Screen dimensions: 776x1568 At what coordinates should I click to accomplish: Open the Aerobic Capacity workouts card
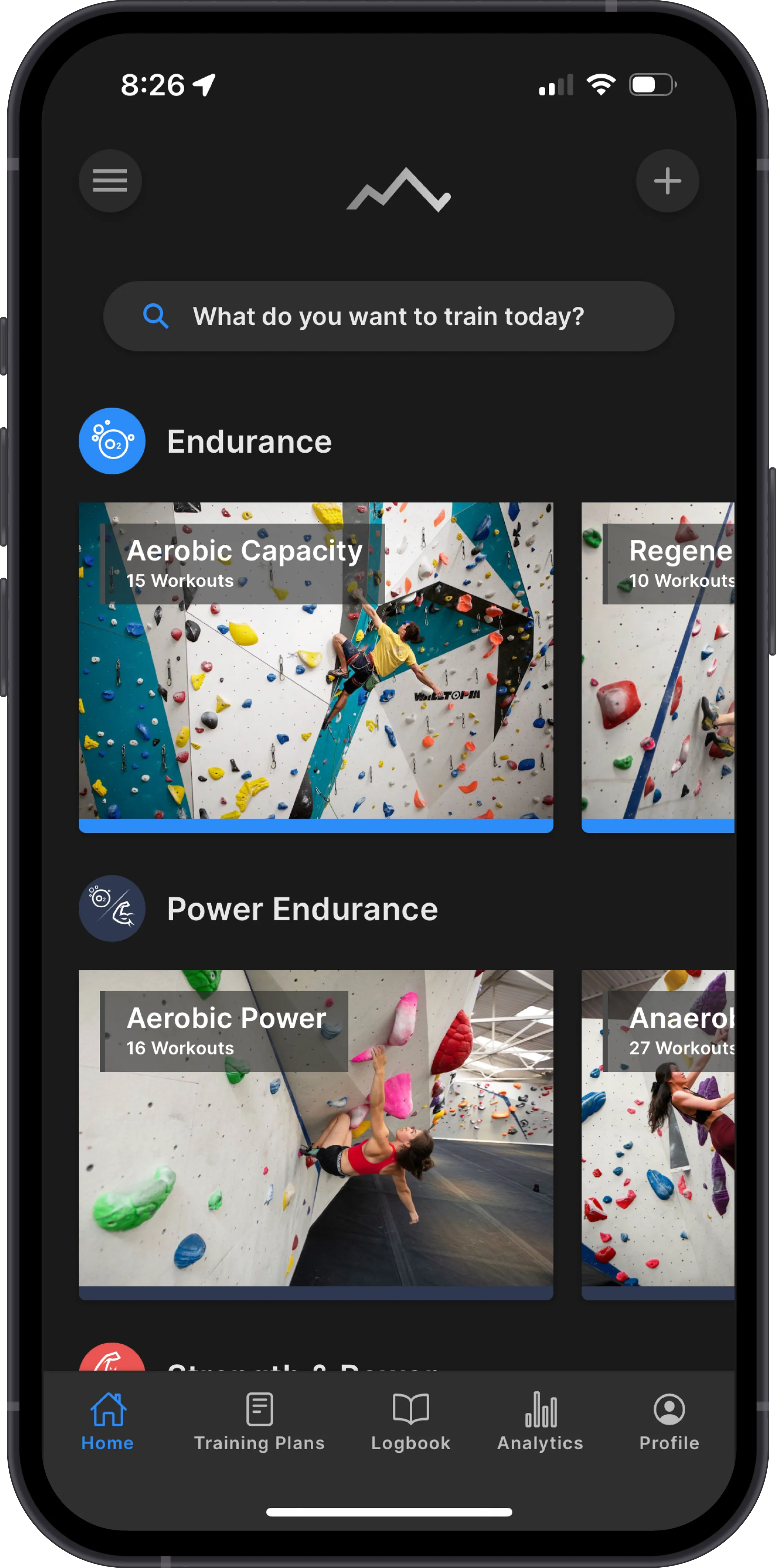tap(316, 667)
